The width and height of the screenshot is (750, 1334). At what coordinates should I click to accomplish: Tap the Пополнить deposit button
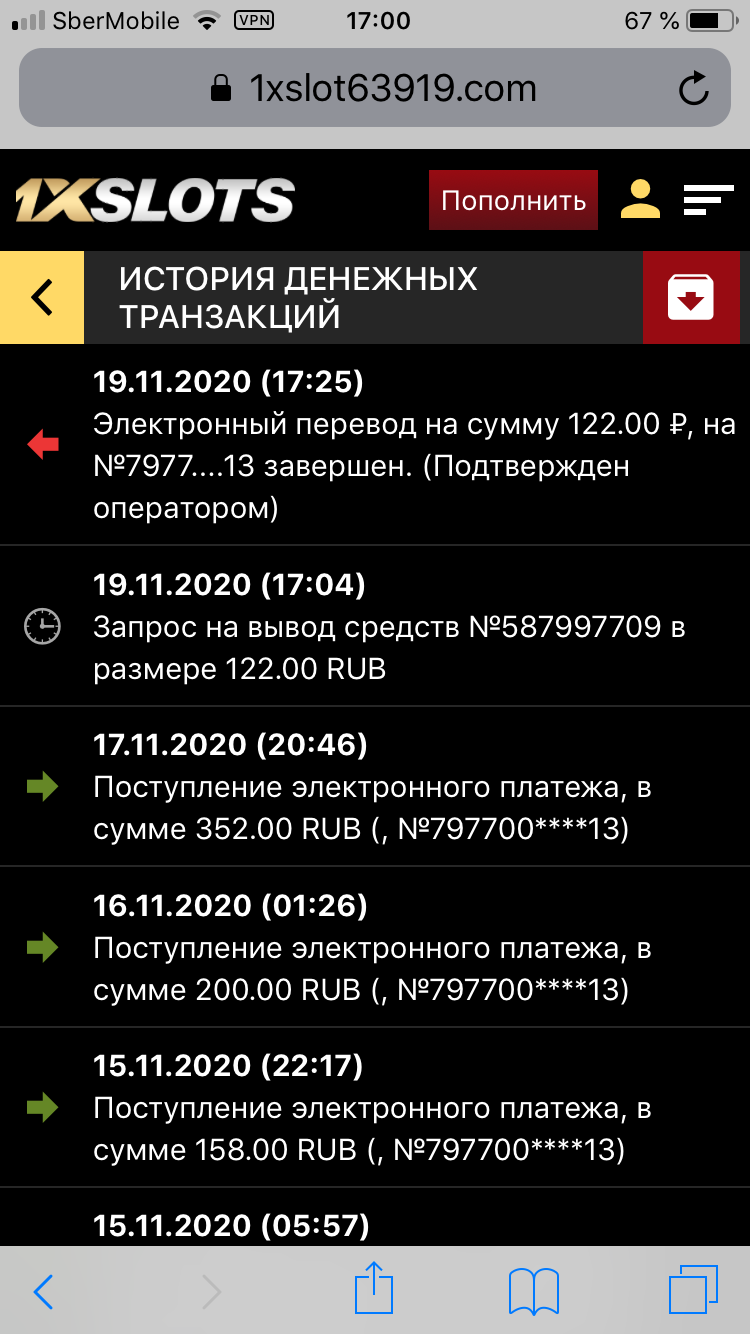(513, 200)
